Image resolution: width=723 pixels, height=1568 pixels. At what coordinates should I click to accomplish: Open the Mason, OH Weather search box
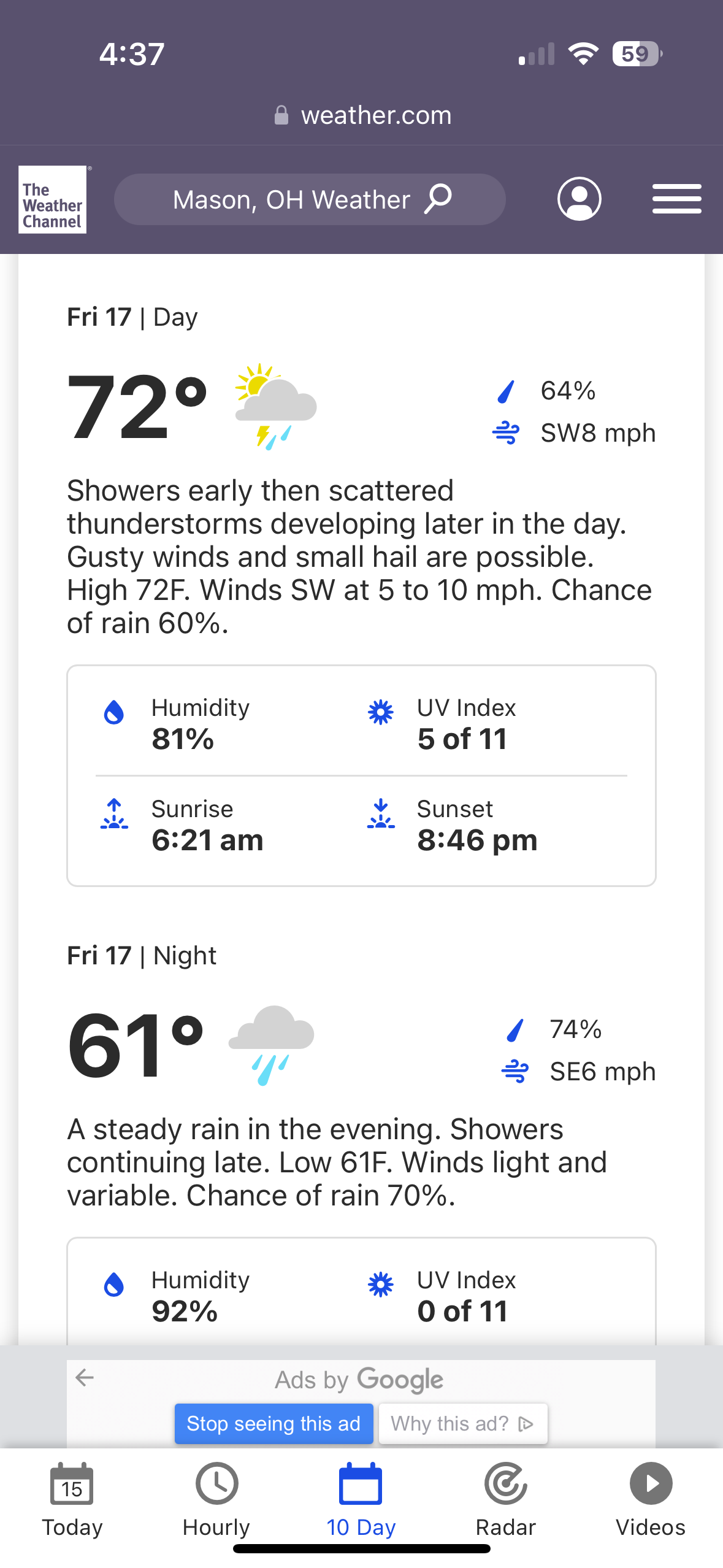[x=310, y=199]
